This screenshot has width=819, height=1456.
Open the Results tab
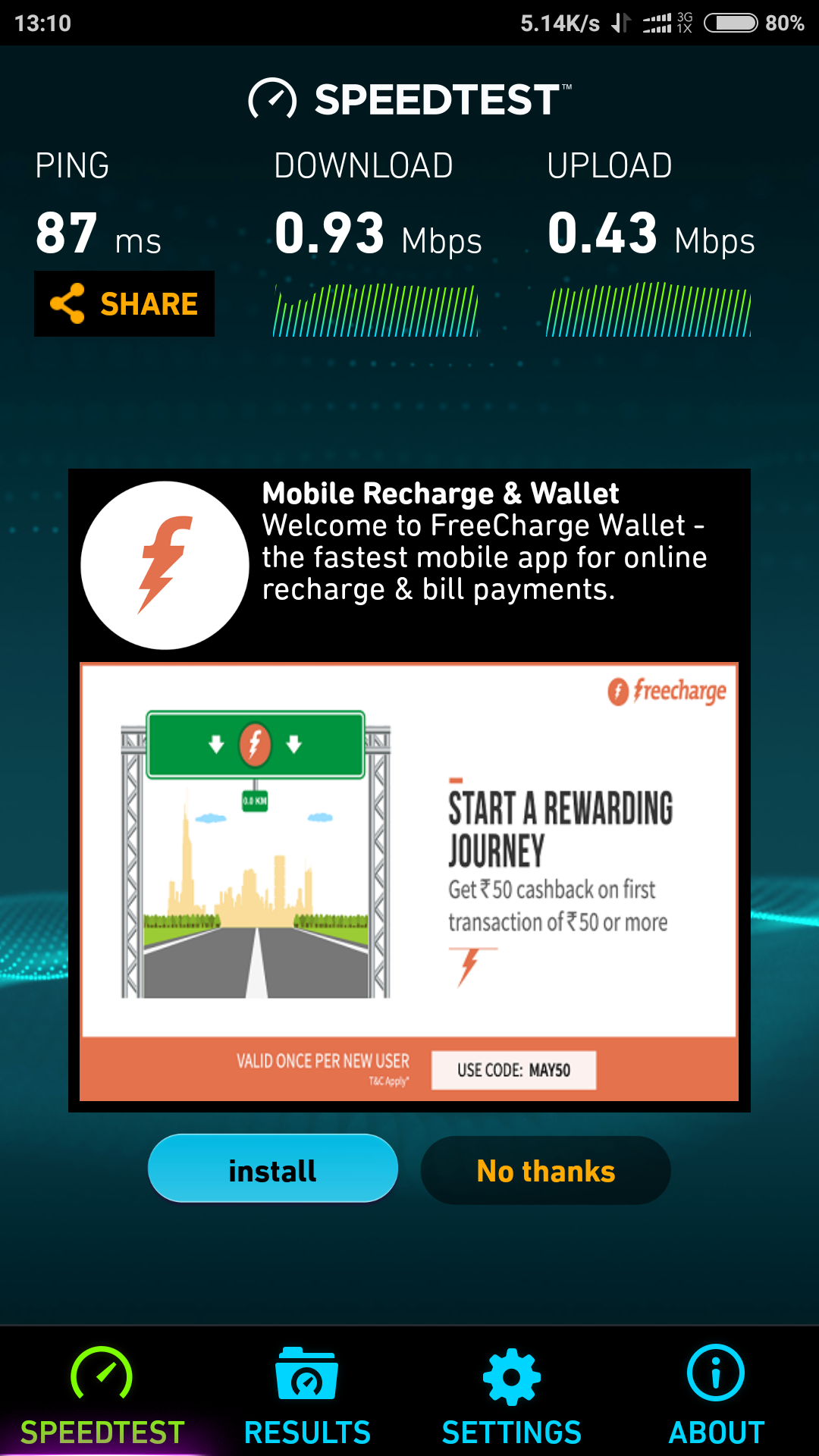(x=307, y=1394)
